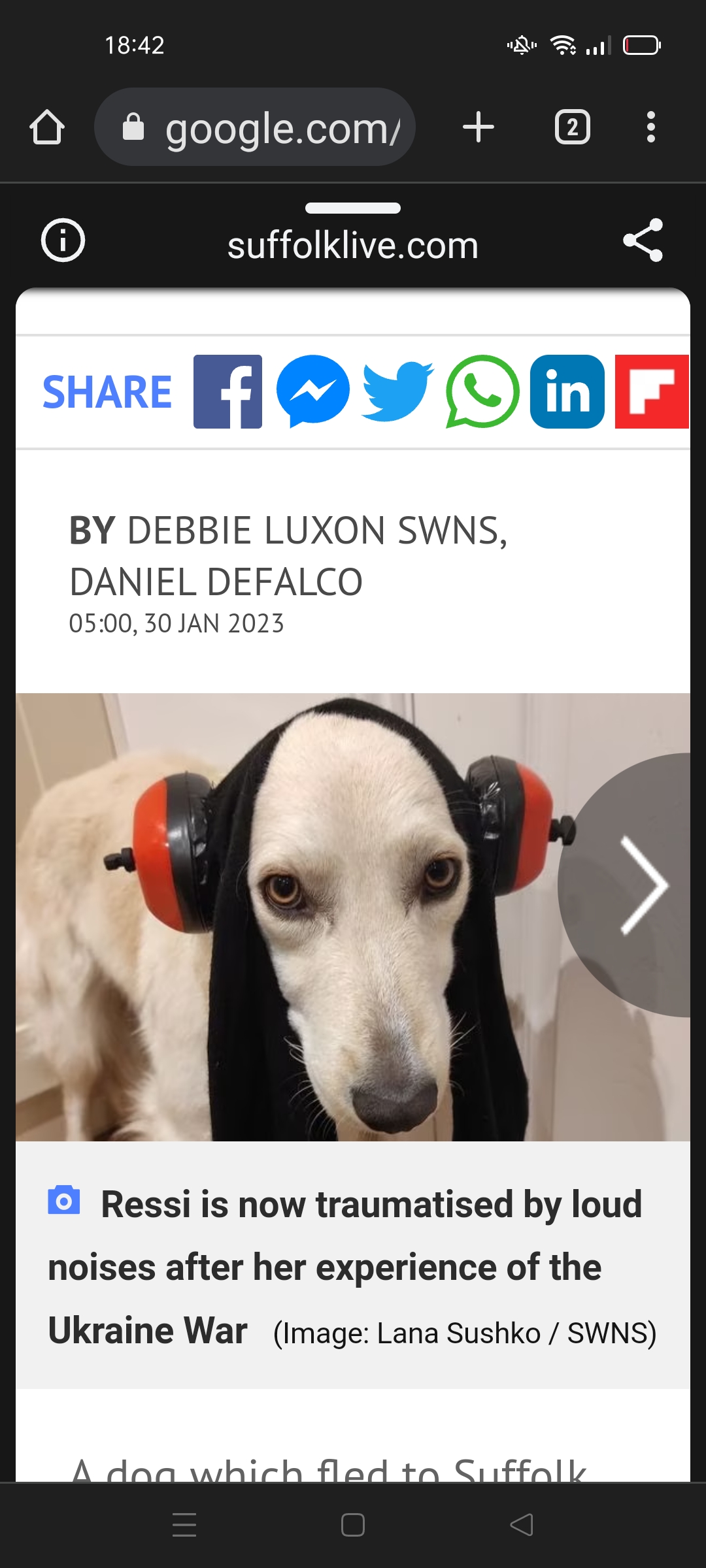Share this page via the share icon
Image resolution: width=706 pixels, height=1568 pixels.
643,240
